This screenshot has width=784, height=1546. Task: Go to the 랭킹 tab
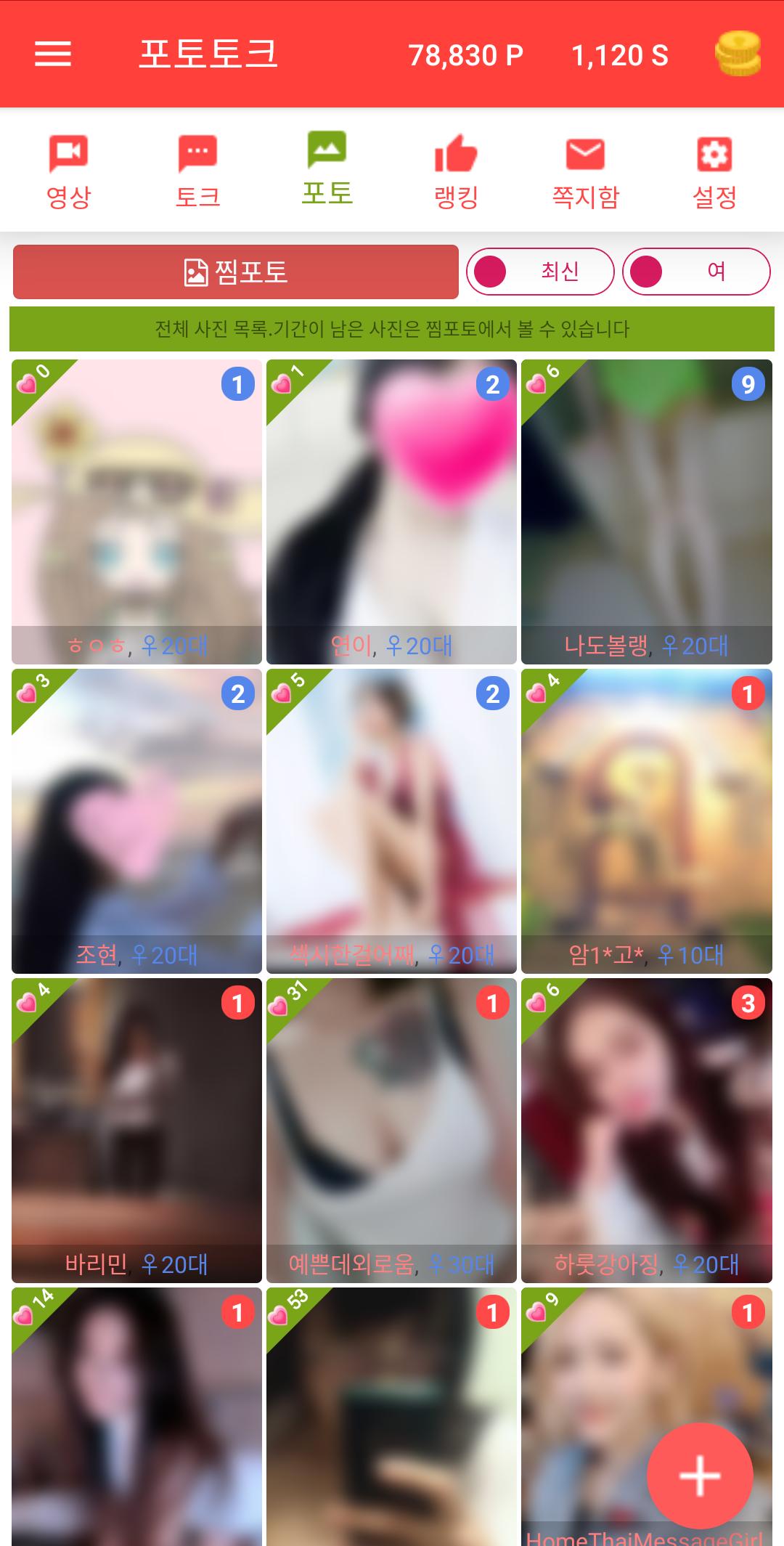tap(456, 172)
